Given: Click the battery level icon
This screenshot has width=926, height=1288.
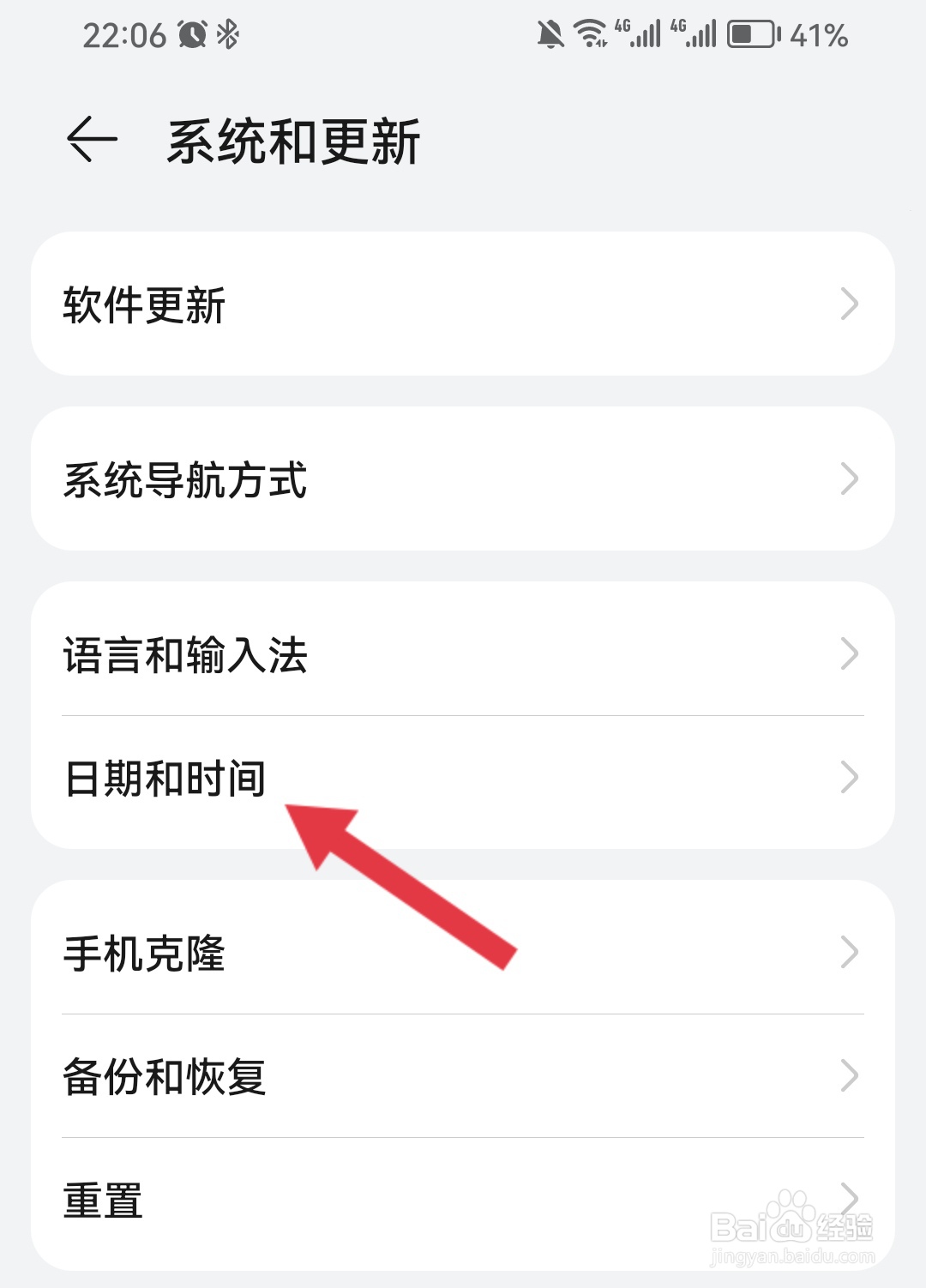Looking at the screenshot, I should point(751,36).
